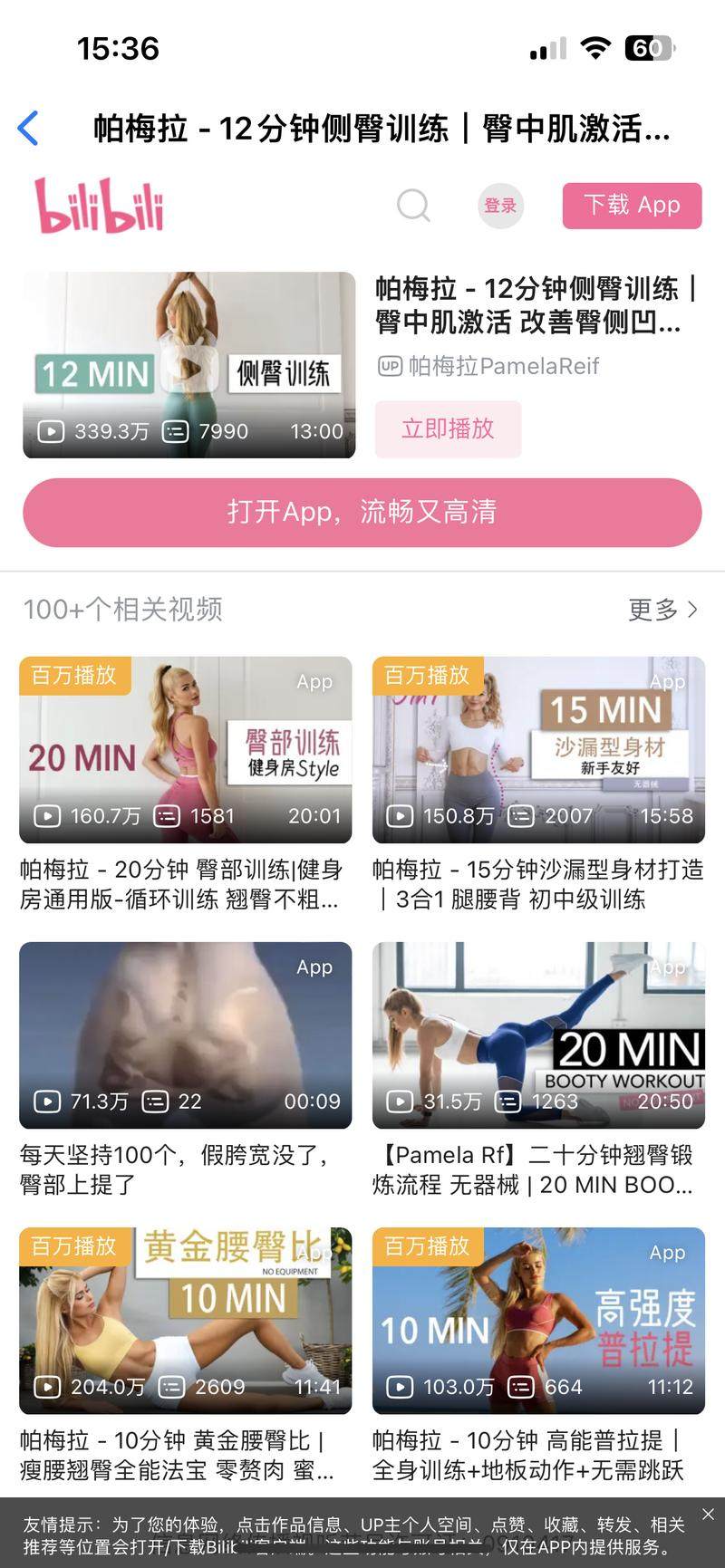Open 更多 related videos
This screenshot has width=725, height=1568.
pyautogui.click(x=662, y=610)
